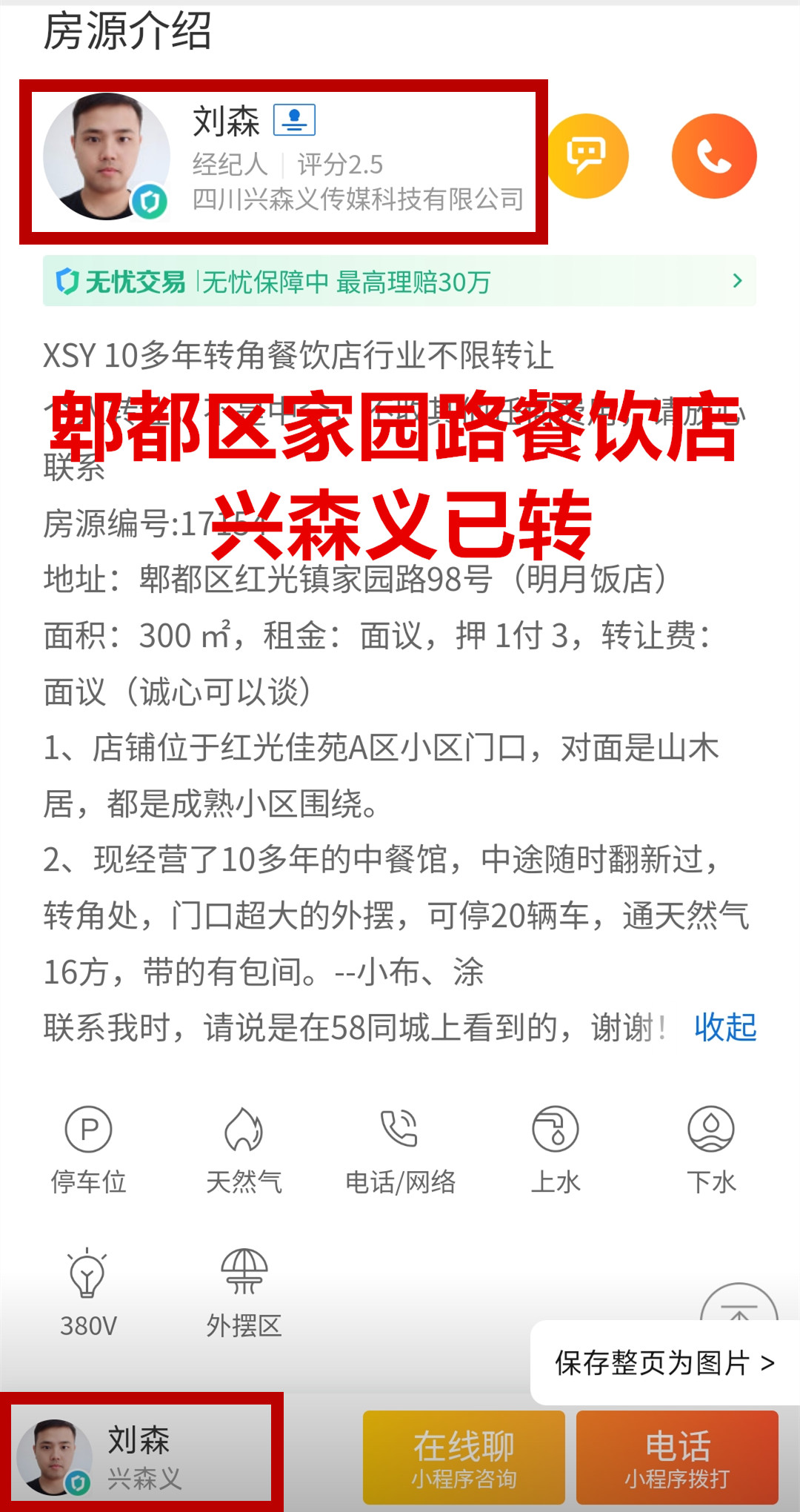Jump back to top of page

click(739, 1304)
